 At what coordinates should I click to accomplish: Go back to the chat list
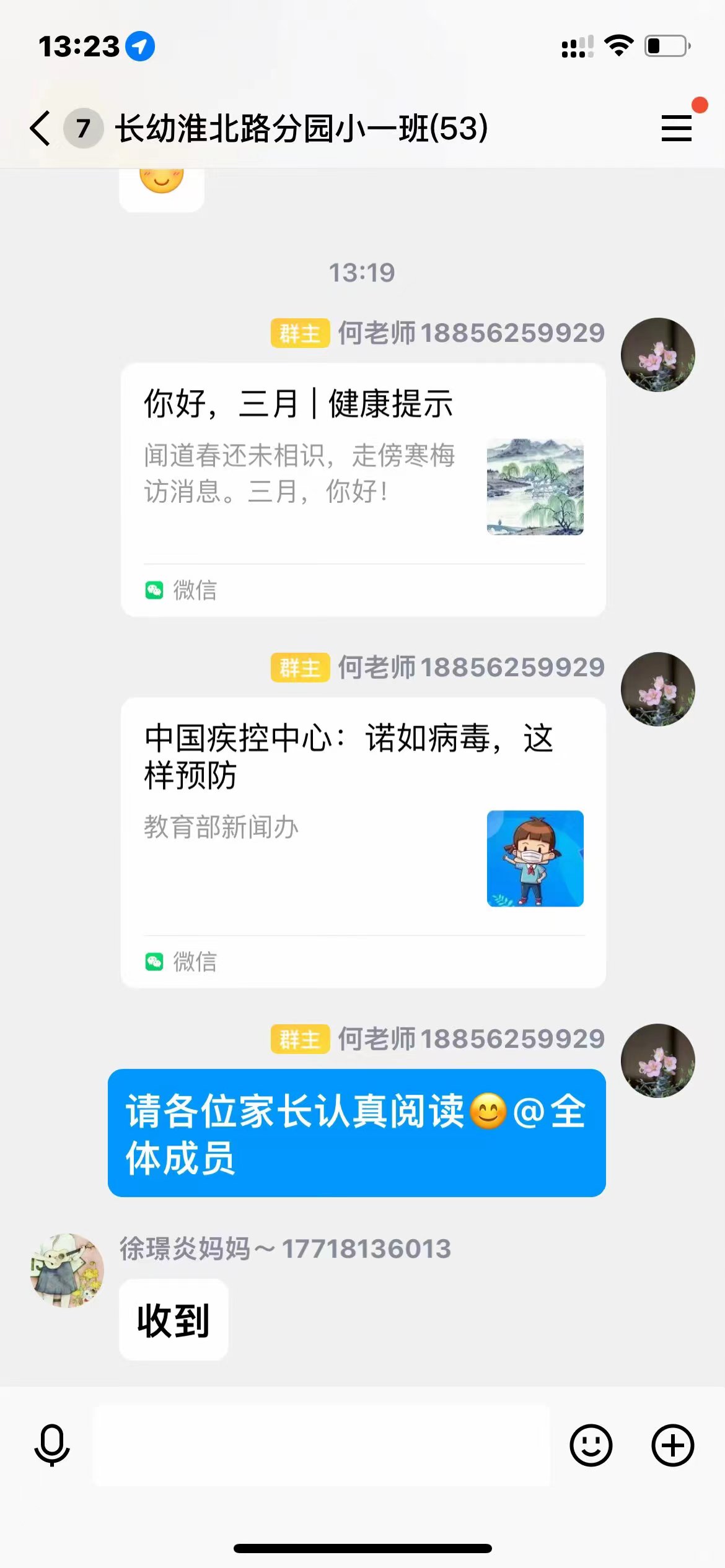point(41,128)
